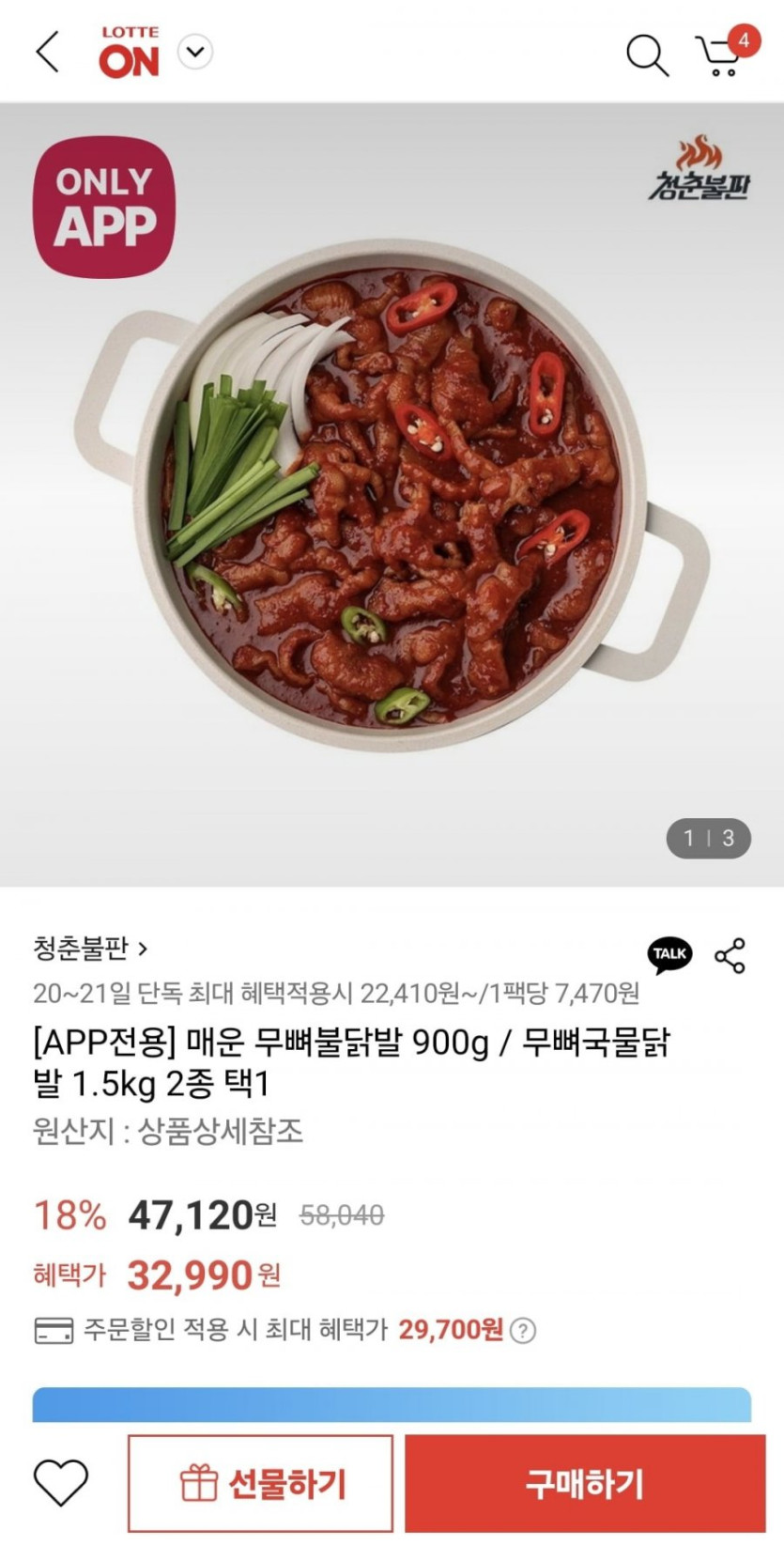784x1545 pixels.
Task: Open the search magnifier
Action: 647,54
